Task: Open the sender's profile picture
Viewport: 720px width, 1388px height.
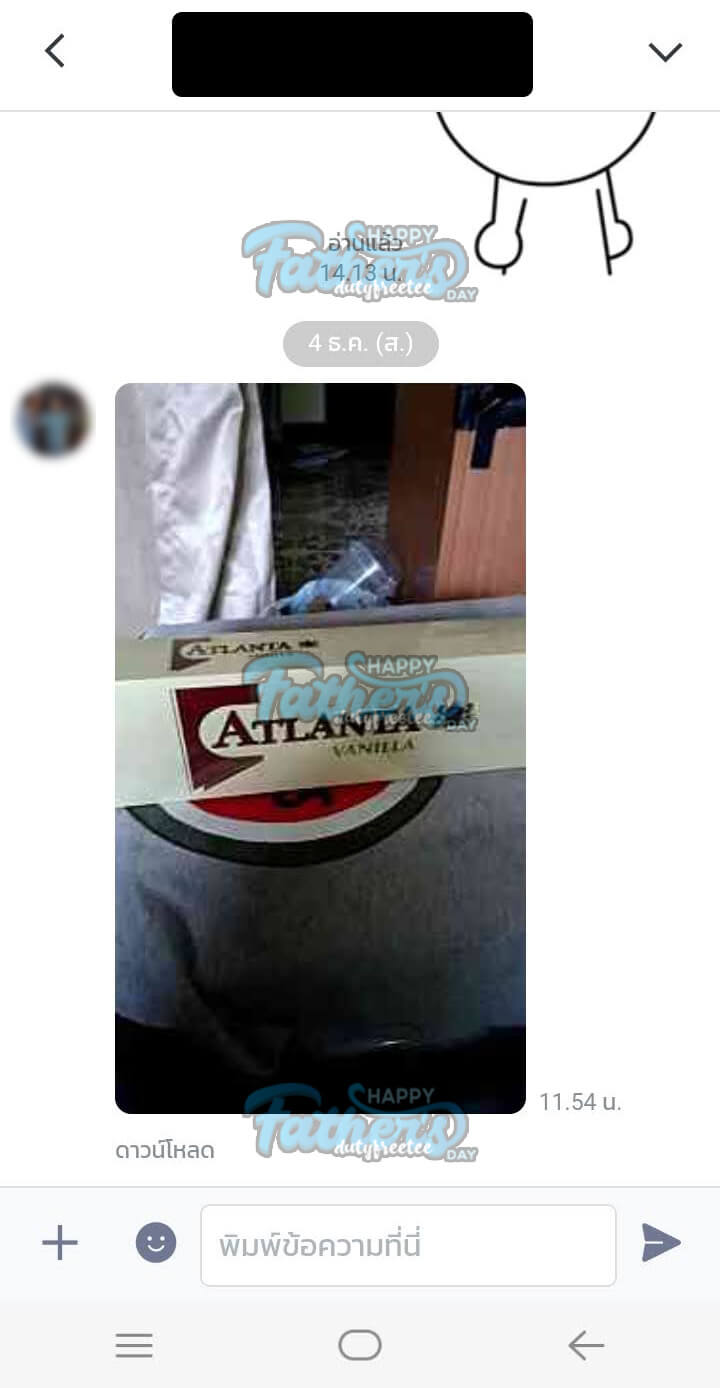Action: click(x=53, y=420)
